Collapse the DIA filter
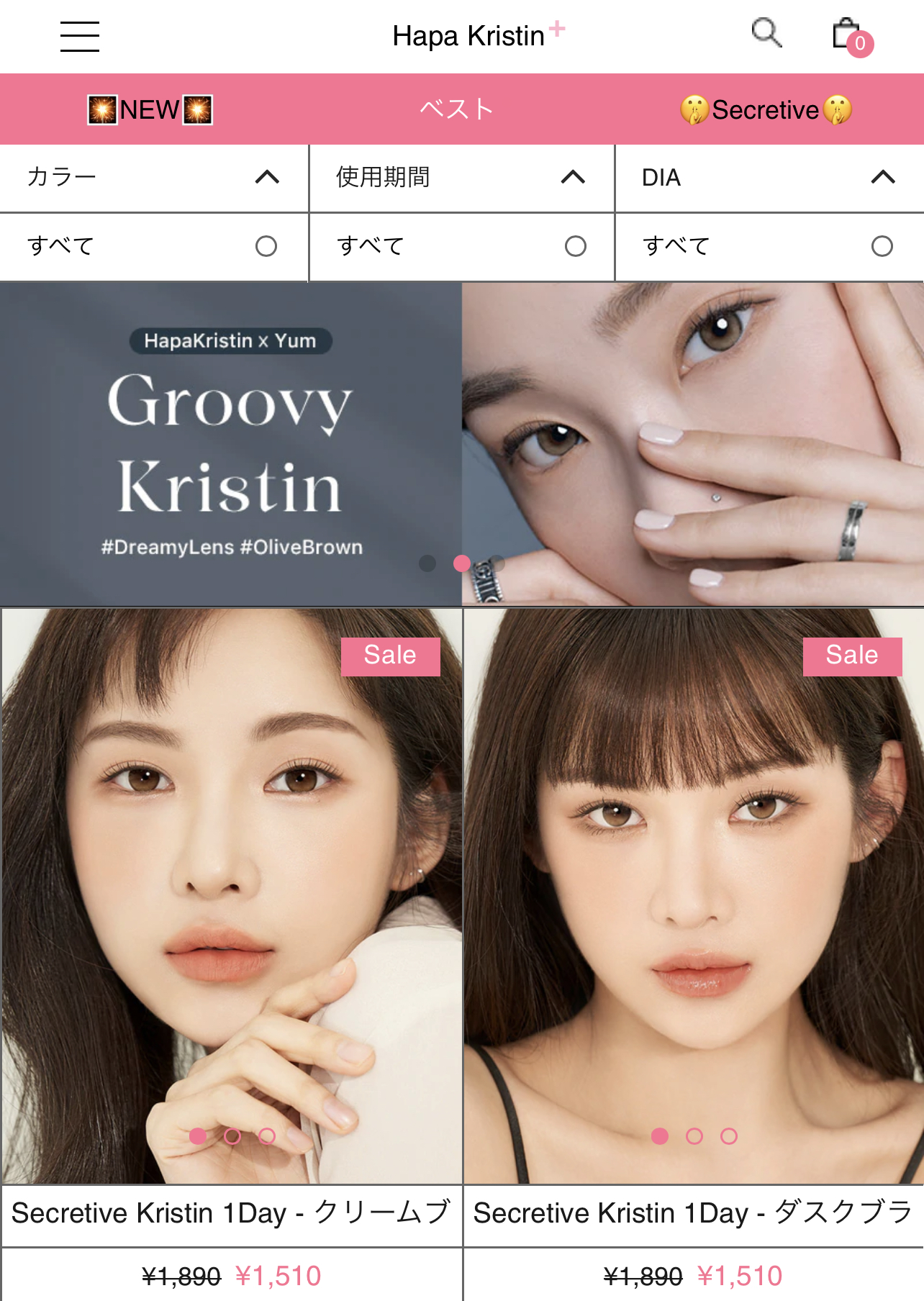The height and width of the screenshot is (1301, 924). pos(882,177)
